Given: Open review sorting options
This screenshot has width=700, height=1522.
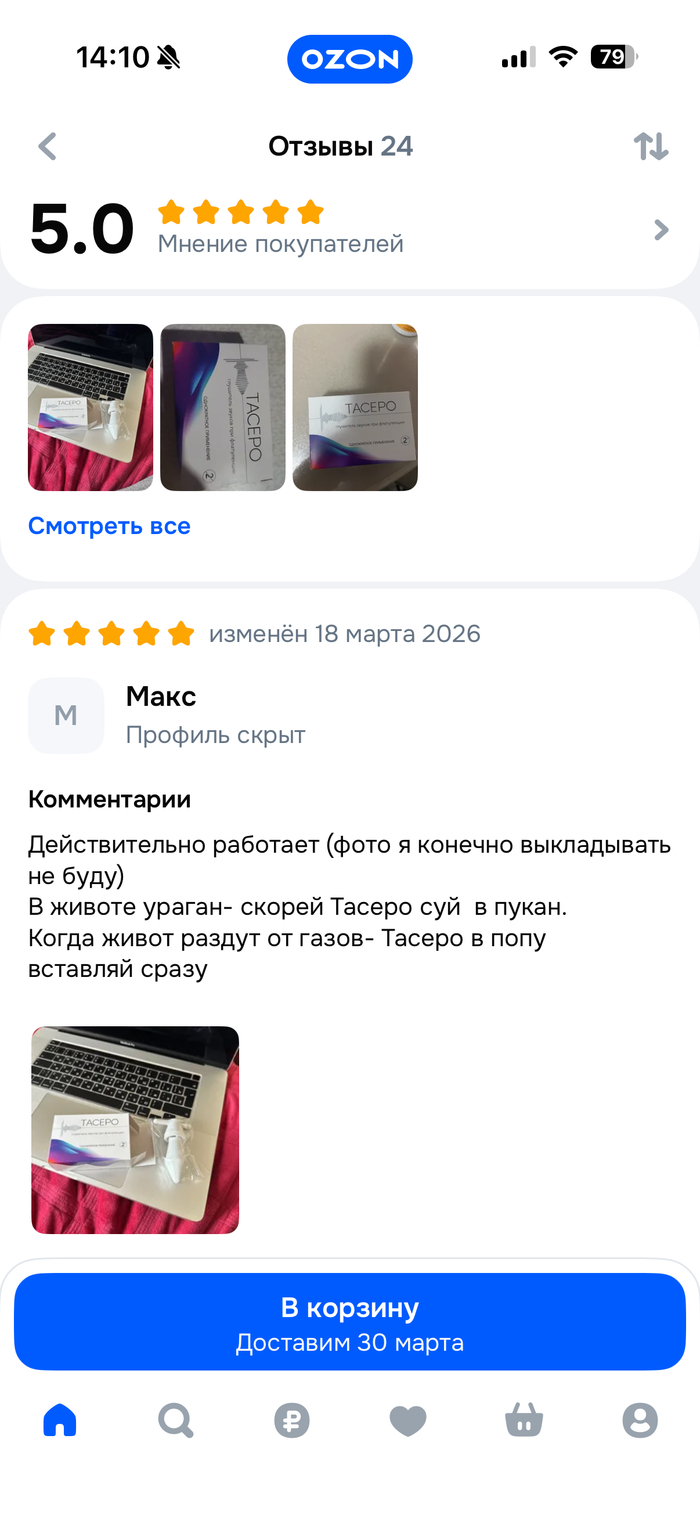Looking at the screenshot, I should (650, 147).
